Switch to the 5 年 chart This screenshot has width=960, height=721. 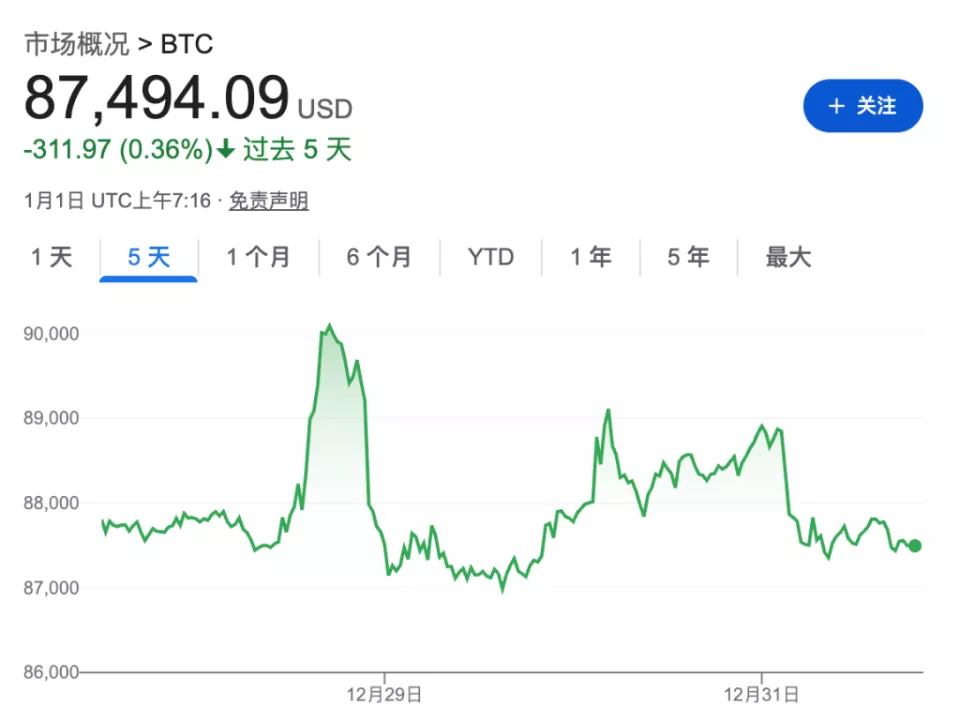688,258
